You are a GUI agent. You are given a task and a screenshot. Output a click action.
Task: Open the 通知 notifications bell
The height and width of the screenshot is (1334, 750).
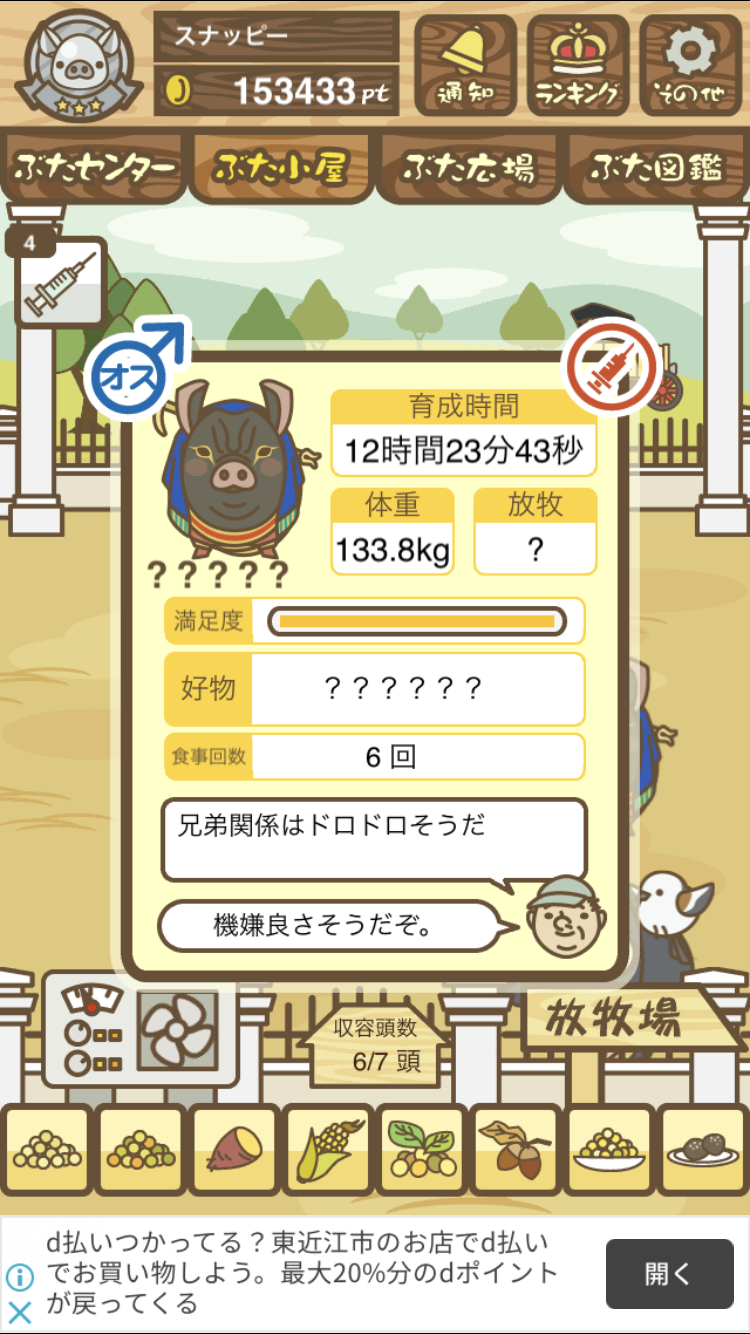pos(465,65)
